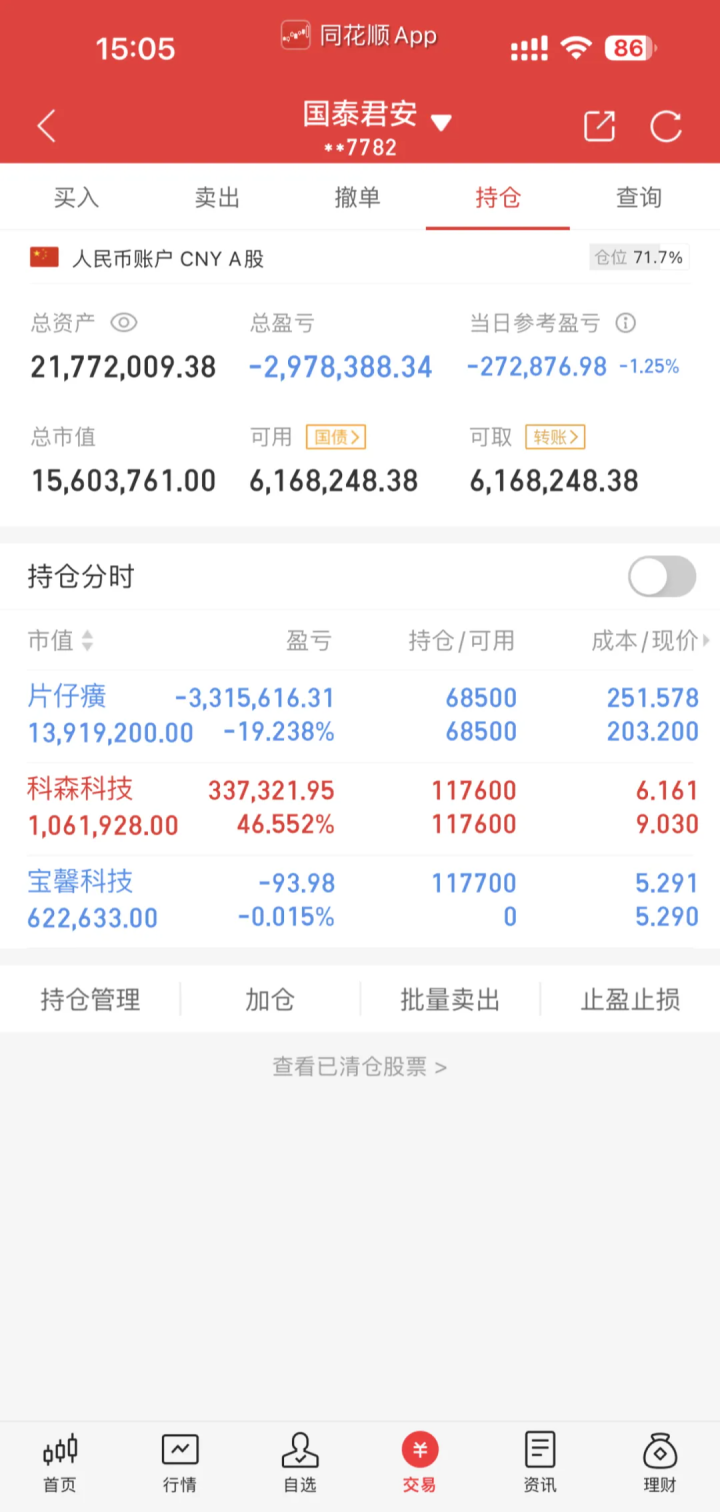Switch to the 卖出 tab
Image resolution: width=720 pixels, height=1512 pixels.
pos(217,198)
